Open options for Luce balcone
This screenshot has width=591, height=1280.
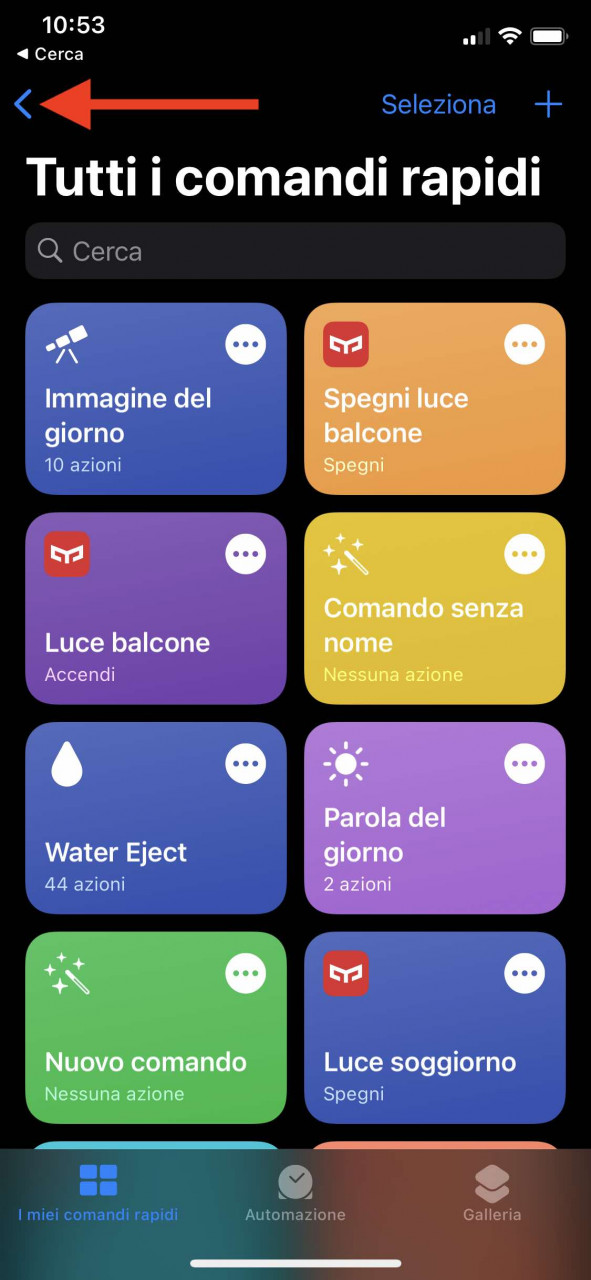coord(246,553)
